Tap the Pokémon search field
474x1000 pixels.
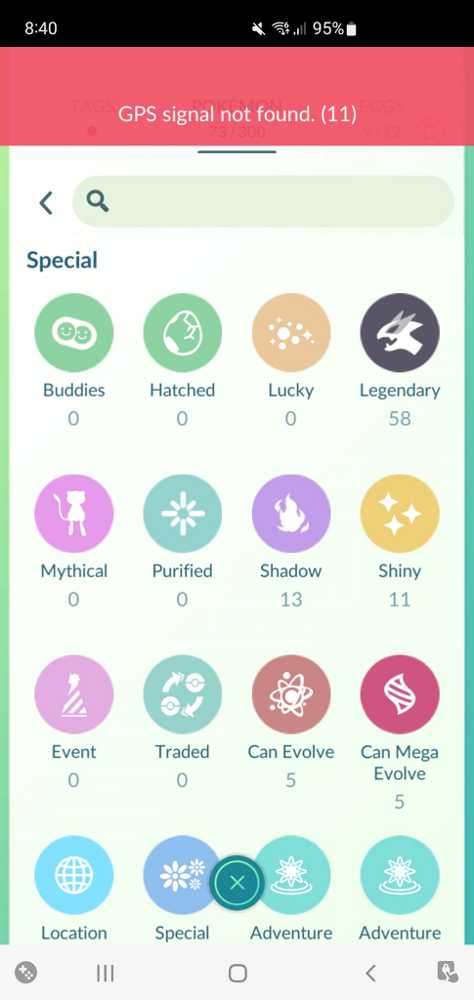click(x=263, y=202)
